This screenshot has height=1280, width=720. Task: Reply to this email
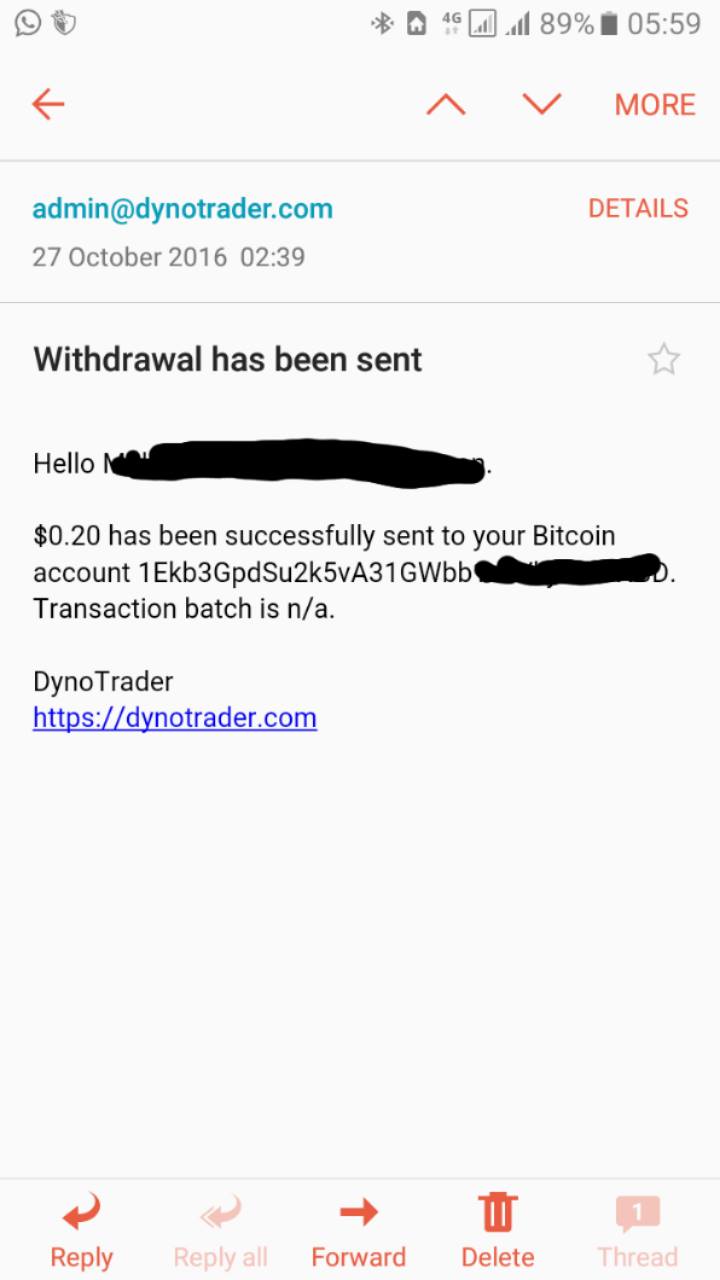tap(81, 1231)
